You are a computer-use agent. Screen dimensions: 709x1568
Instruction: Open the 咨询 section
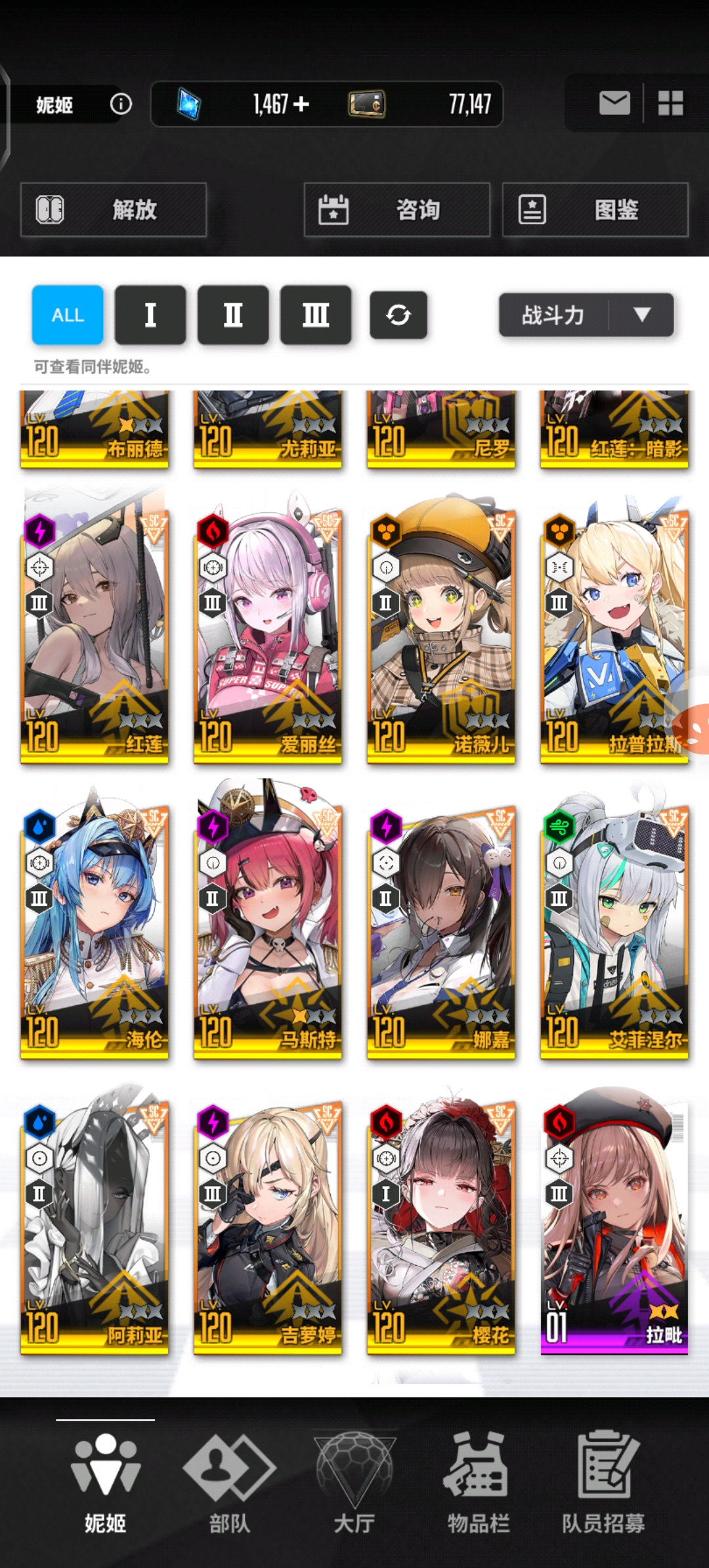(x=397, y=210)
